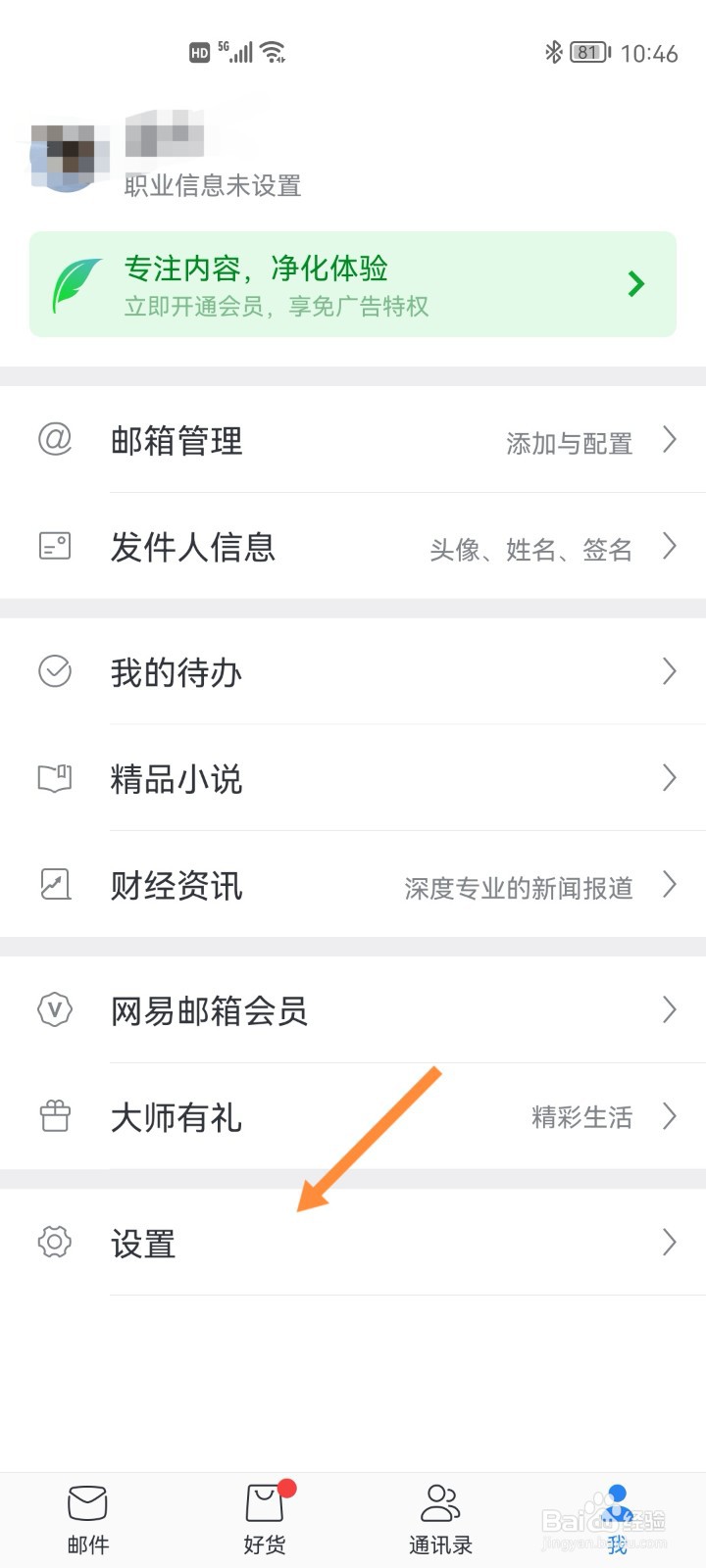
Task: Open 精品小说 via the book icon
Action: (x=54, y=779)
